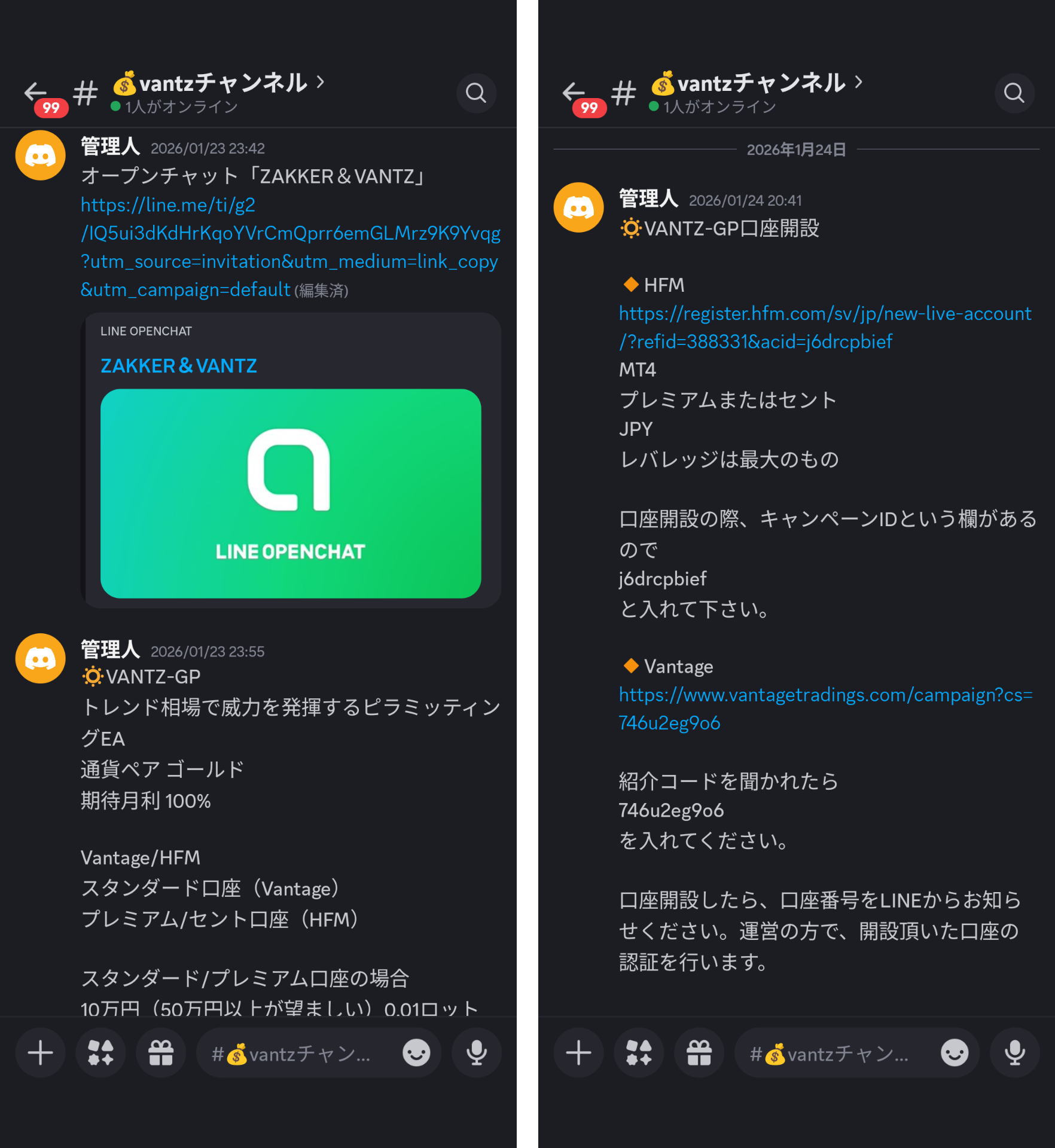Open the ZAKKER & VANTZ embed title
Viewport: 1055px width, 1148px height.
pyautogui.click(x=178, y=366)
